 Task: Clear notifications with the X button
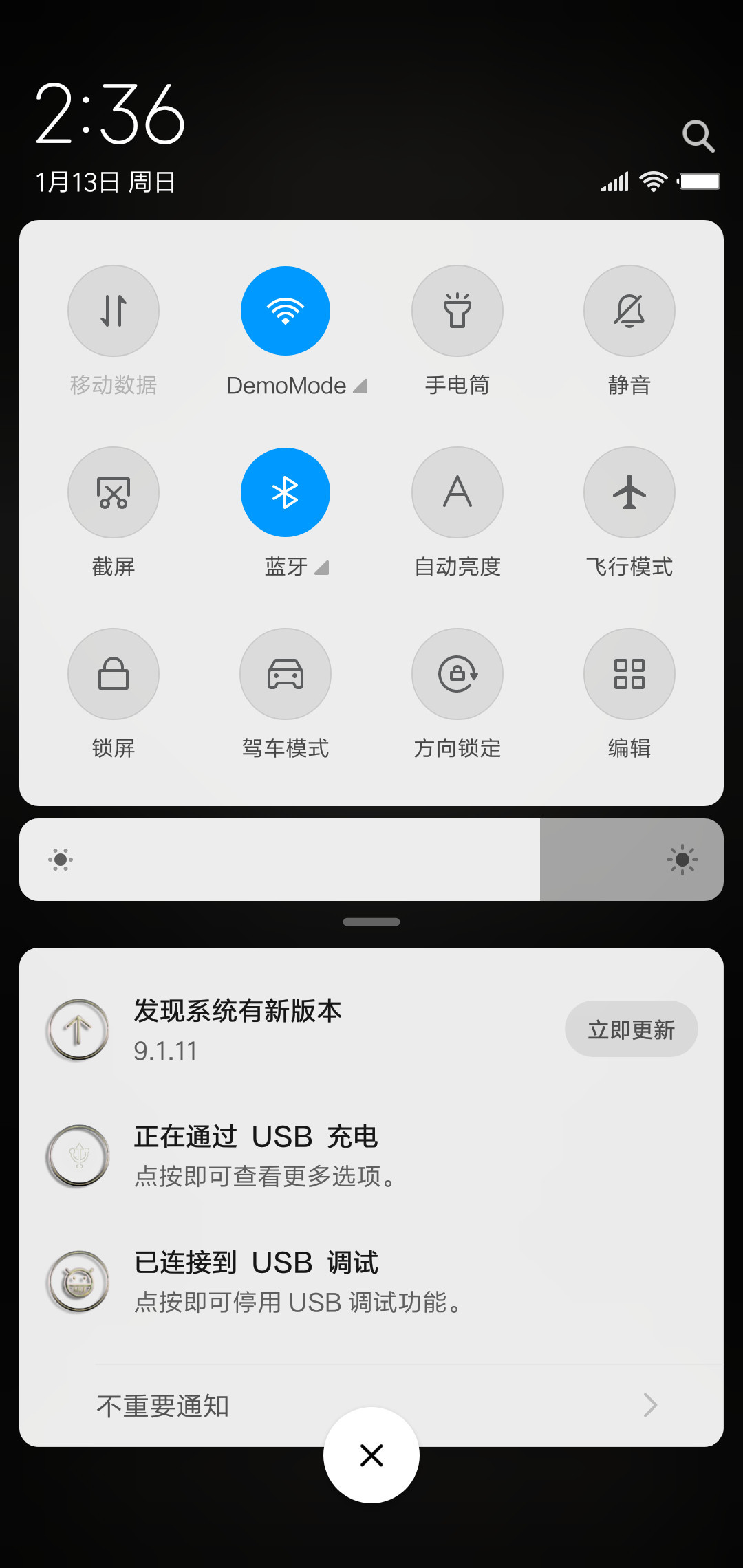point(371,1455)
